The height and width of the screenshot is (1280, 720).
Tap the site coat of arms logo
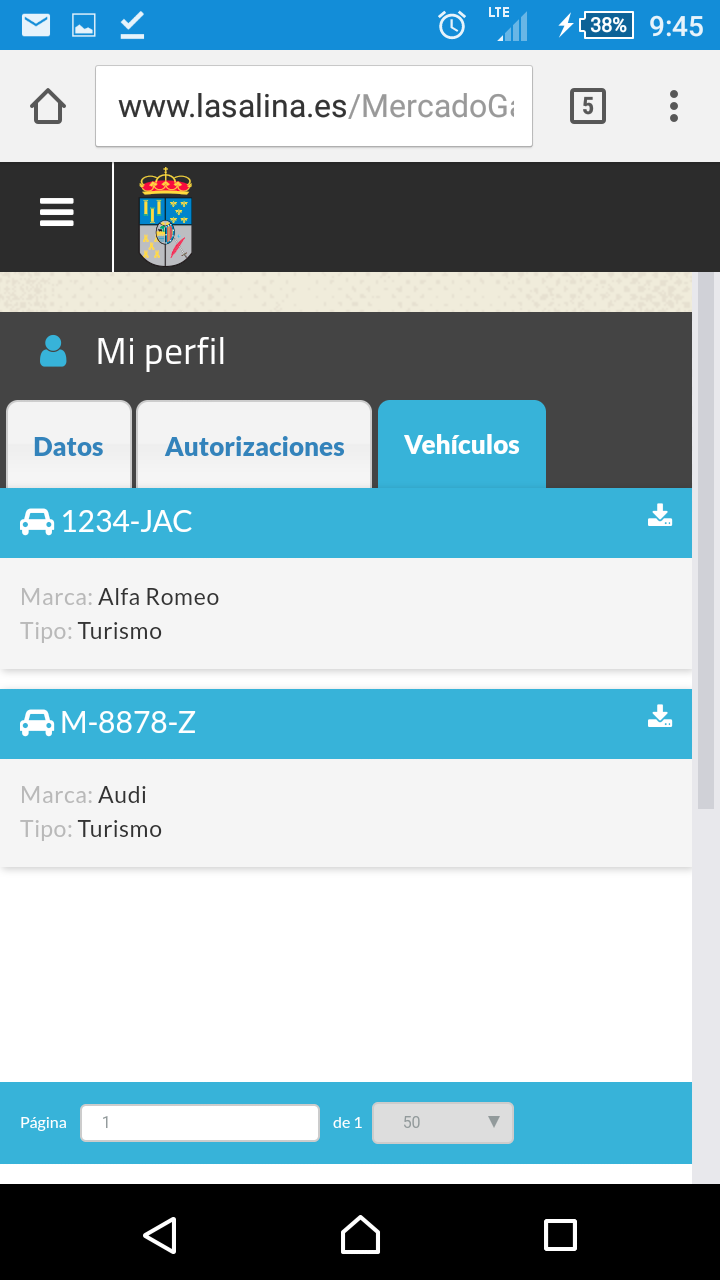point(166,216)
